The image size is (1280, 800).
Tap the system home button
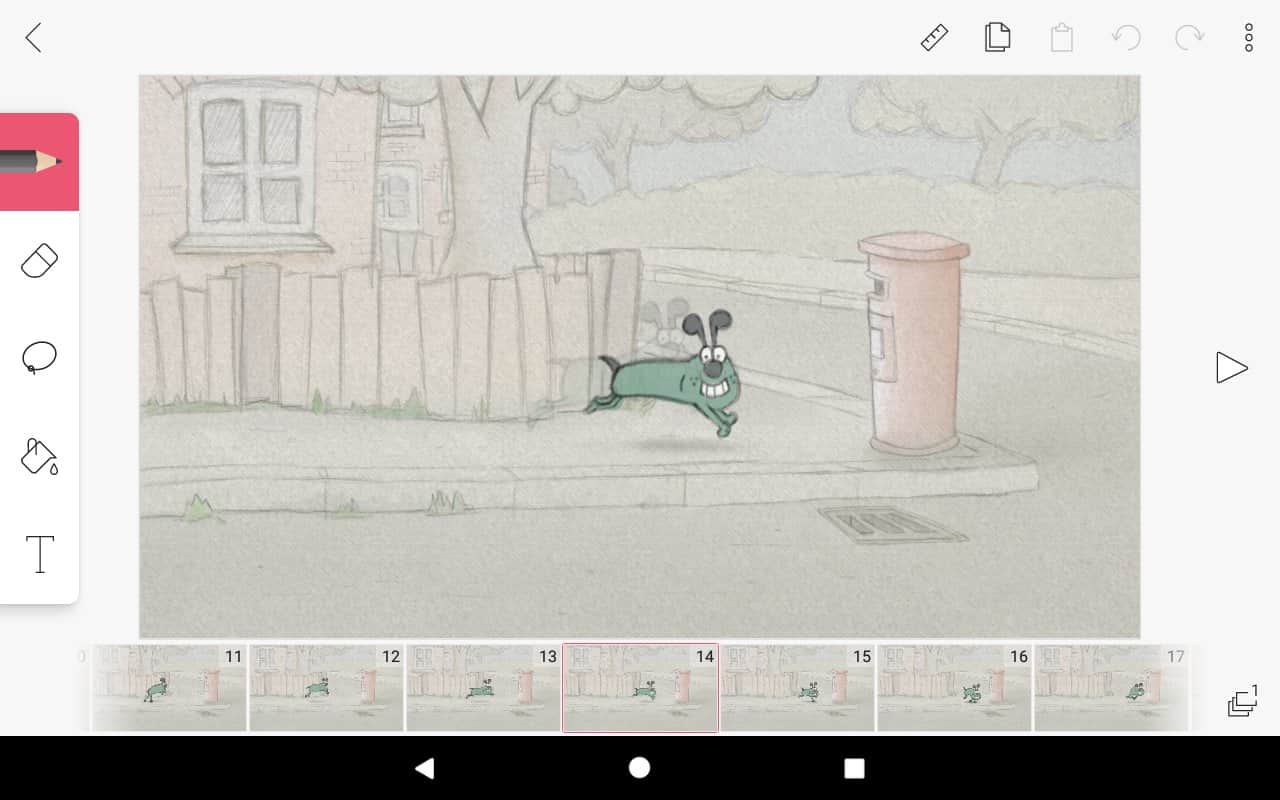coord(639,767)
